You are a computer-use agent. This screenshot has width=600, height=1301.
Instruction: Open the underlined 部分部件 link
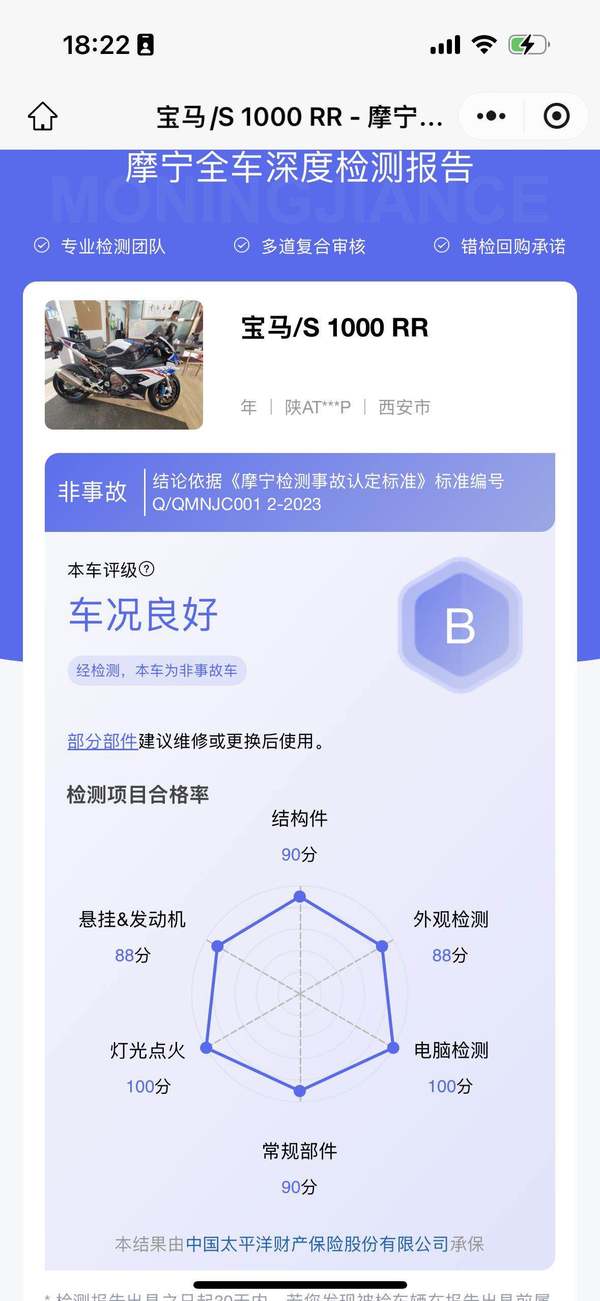(102, 741)
